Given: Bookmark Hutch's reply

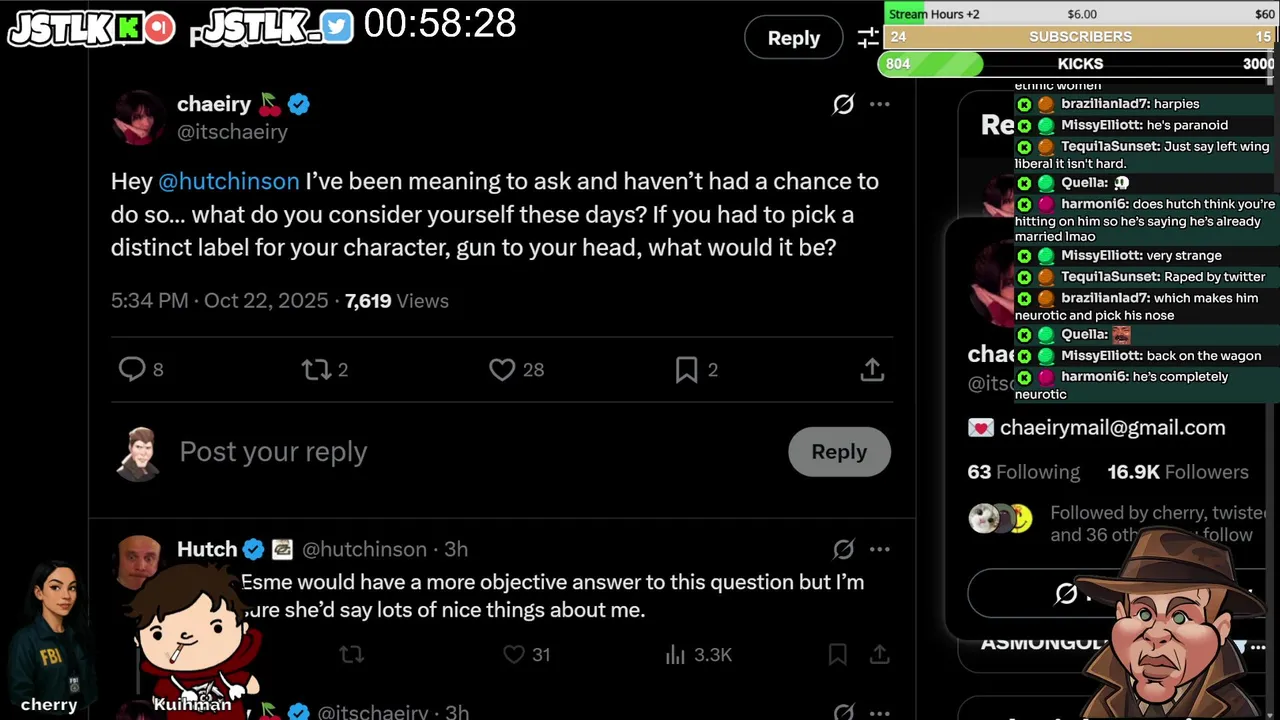Looking at the screenshot, I should click(837, 654).
